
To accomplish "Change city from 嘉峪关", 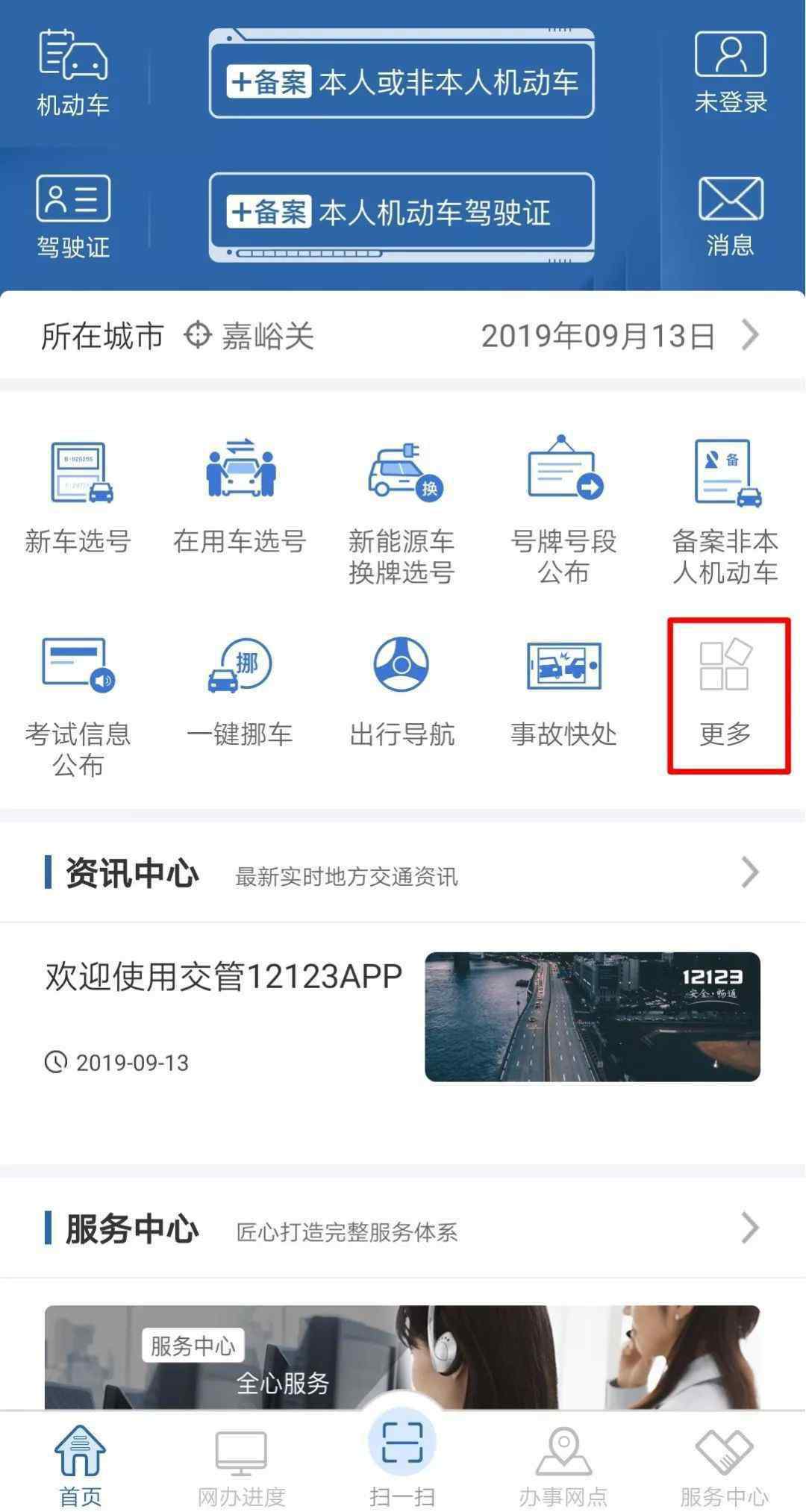I will [250, 336].
